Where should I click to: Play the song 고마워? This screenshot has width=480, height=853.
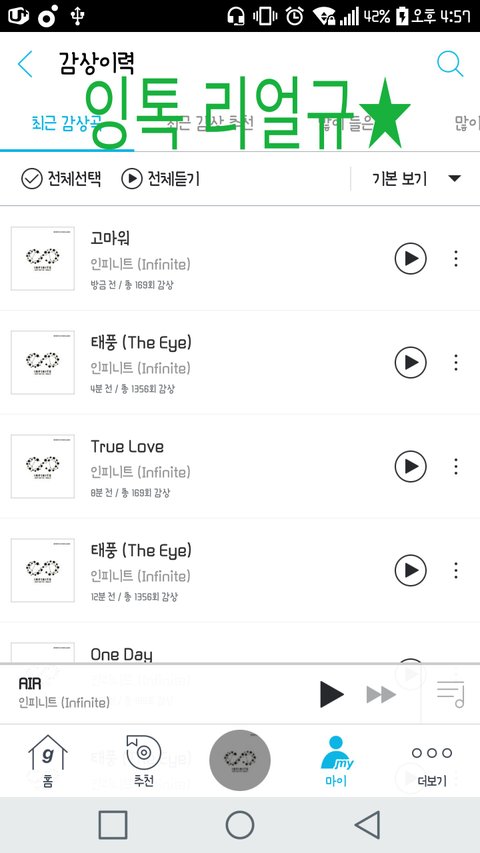[410, 258]
